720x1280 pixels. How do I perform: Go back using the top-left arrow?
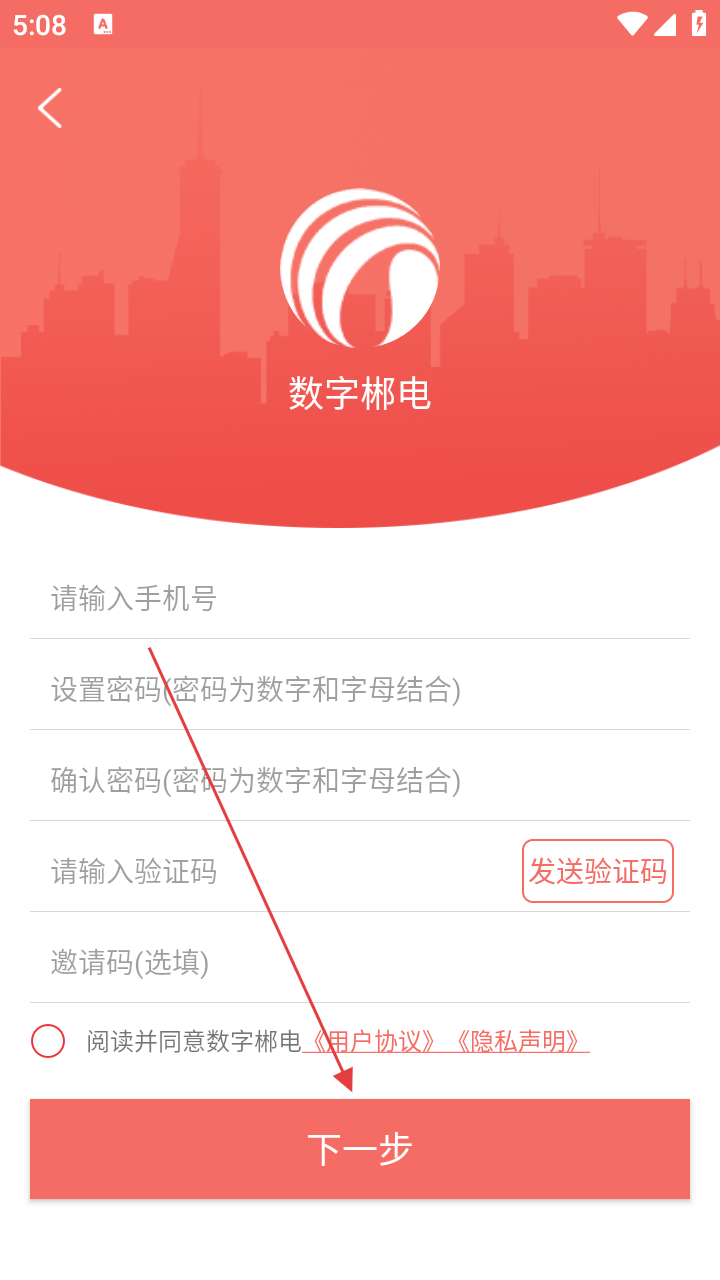coord(50,108)
